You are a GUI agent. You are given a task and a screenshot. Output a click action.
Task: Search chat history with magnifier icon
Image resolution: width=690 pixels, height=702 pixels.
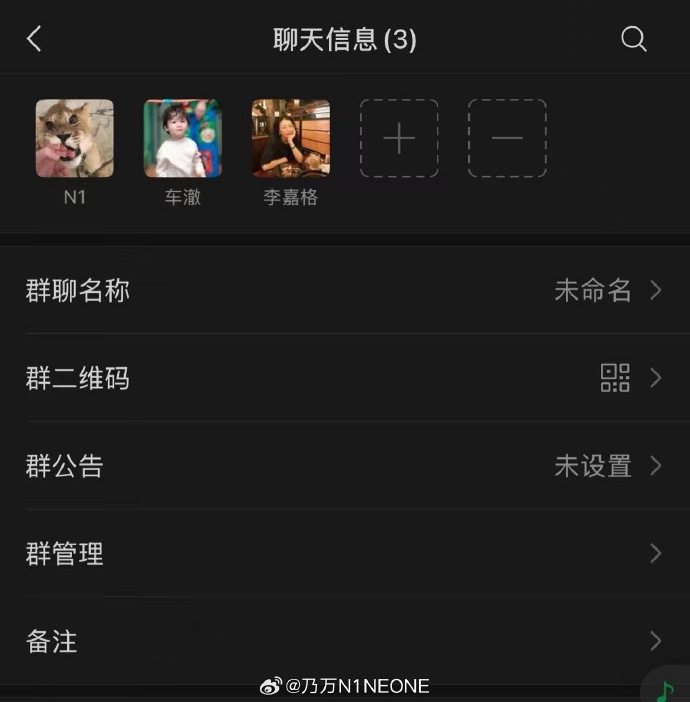click(634, 39)
